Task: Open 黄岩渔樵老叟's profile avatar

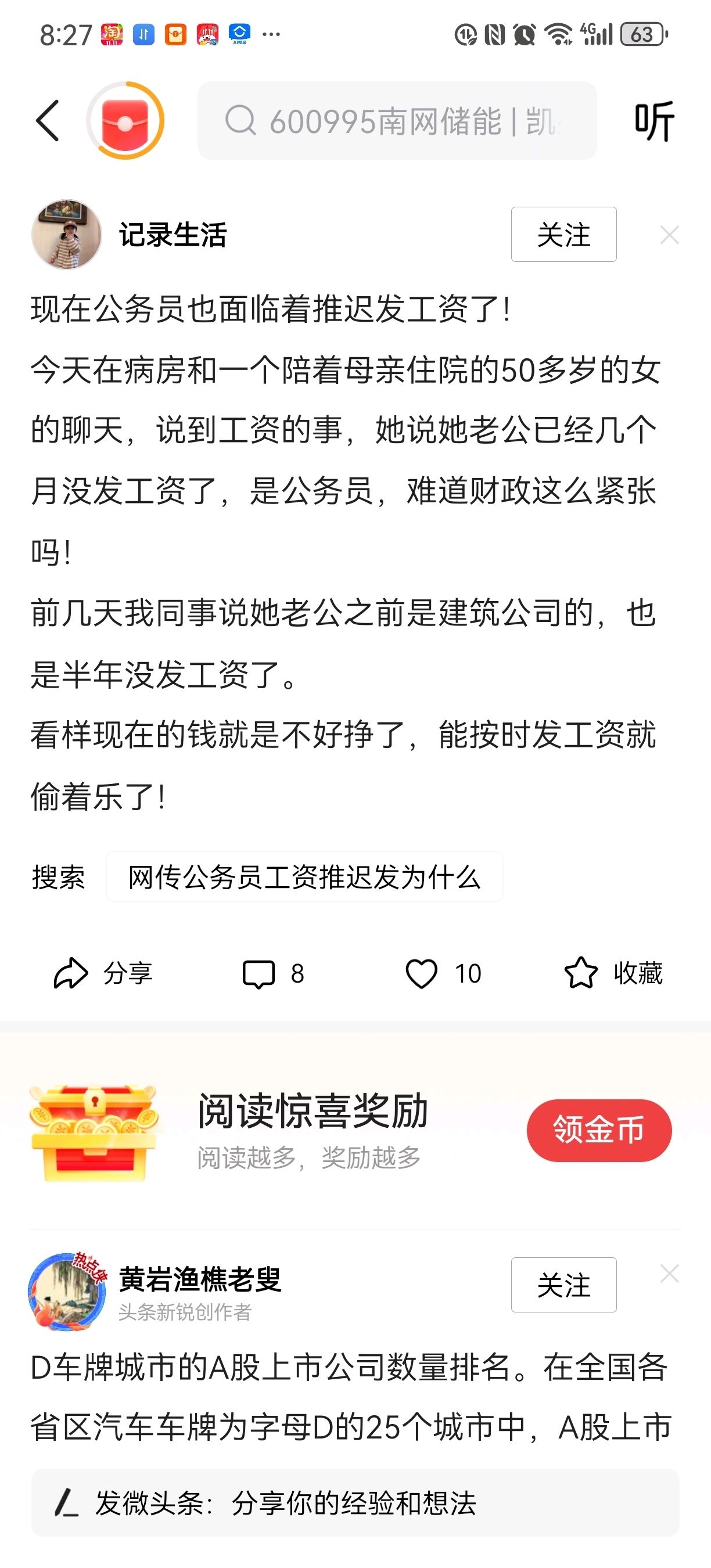Action: pos(66,1292)
